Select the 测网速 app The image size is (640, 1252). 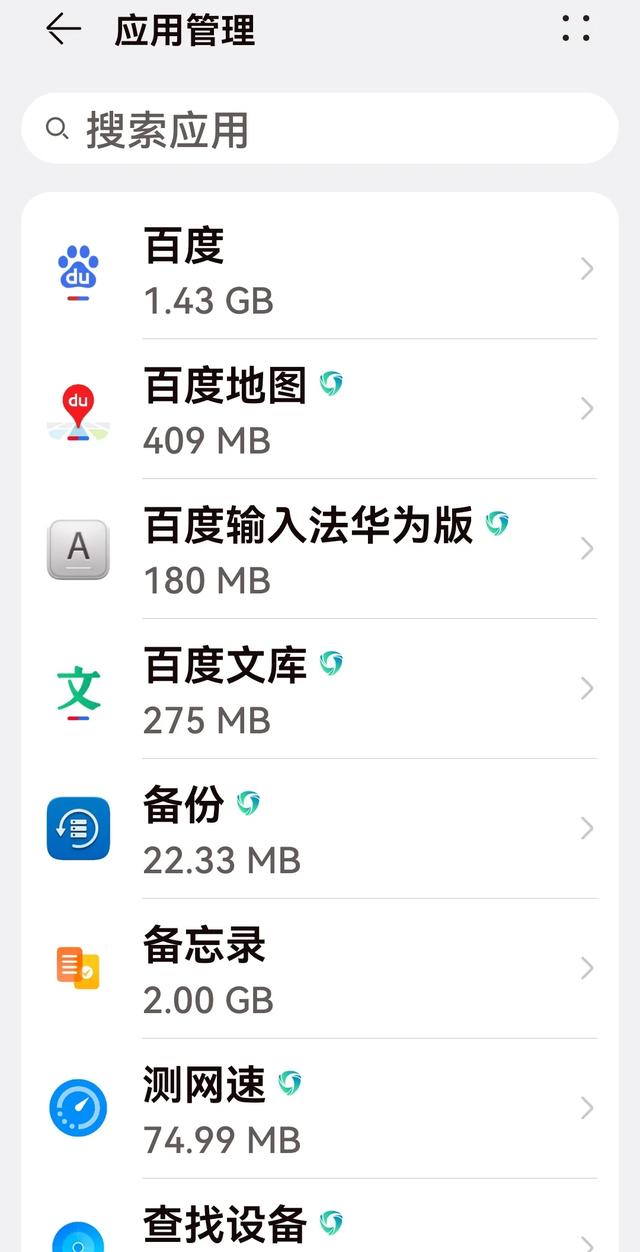pyautogui.click(x=320, y=1109)
